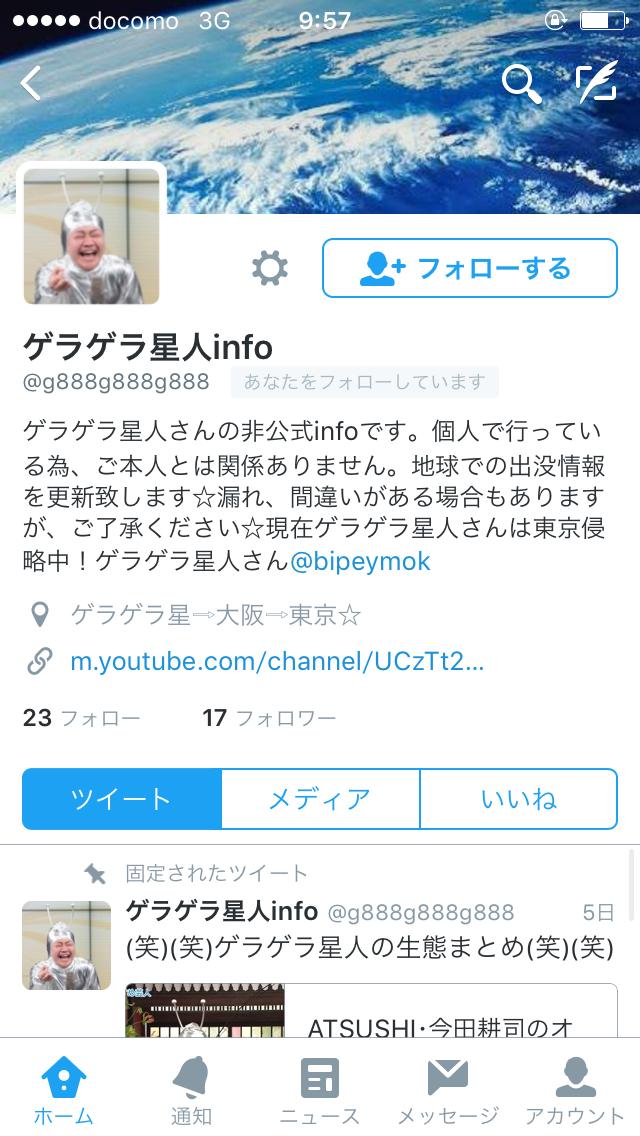Screen dimensions: 640x1136
Task: Tap the フォローする follow button
Action: (469, 268)
